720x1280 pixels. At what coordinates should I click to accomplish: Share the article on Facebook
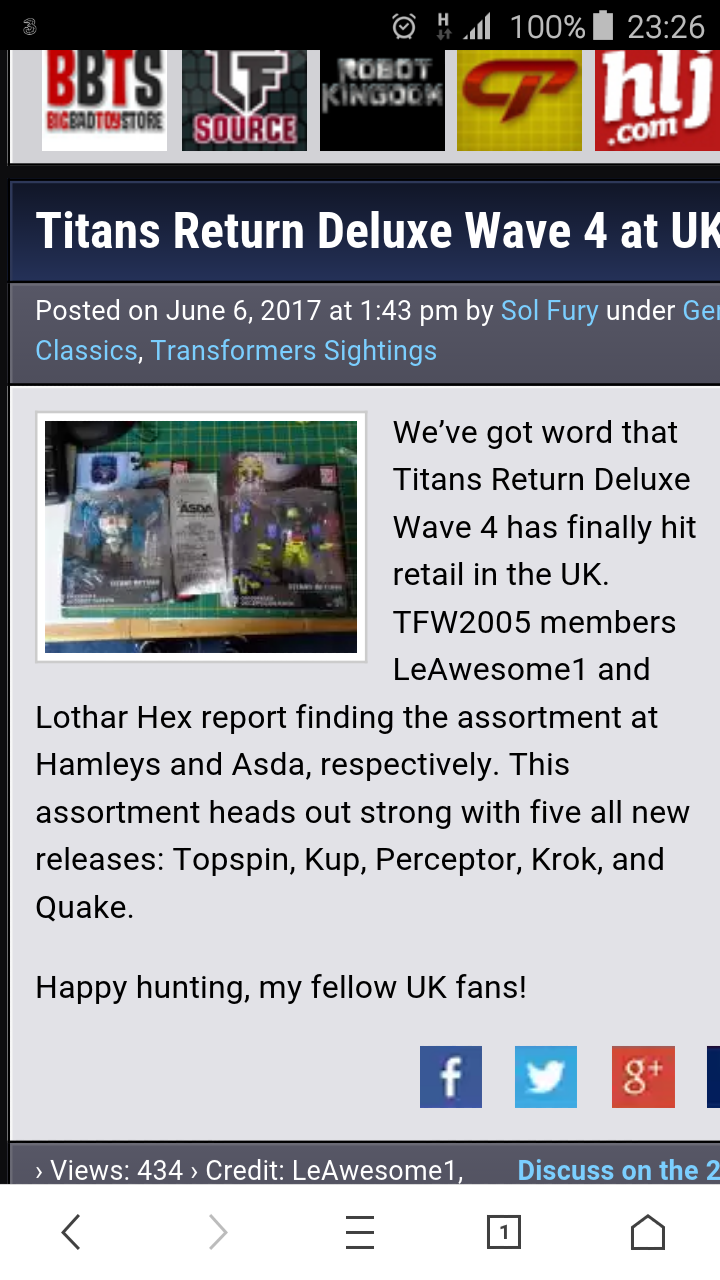pyautogui.click(x=451, y=1077)
